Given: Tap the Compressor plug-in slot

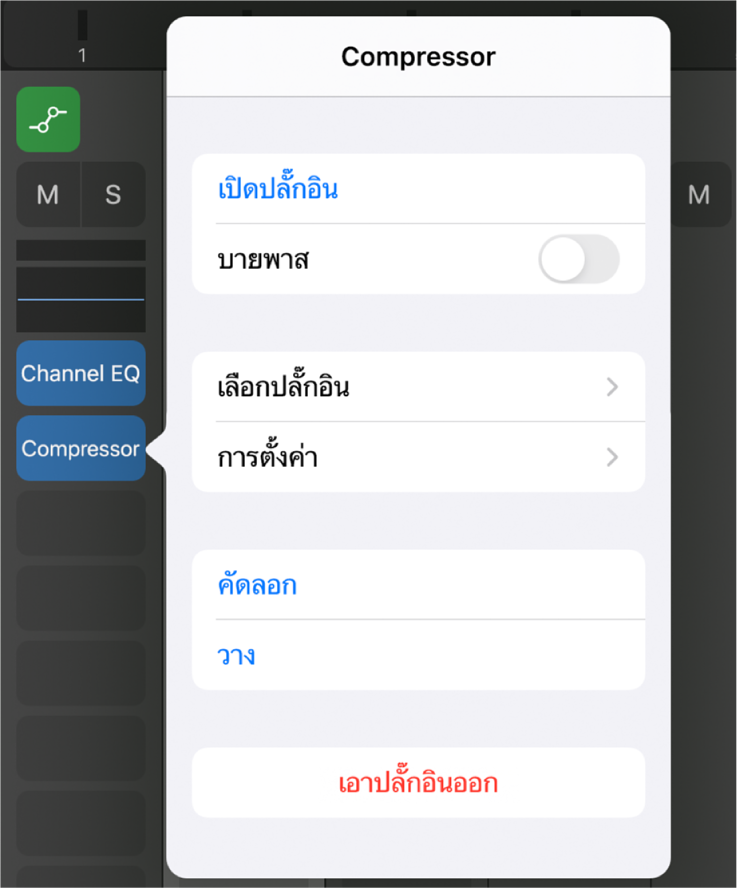Looking at the screenshot, I should click(x=81, y=449).
